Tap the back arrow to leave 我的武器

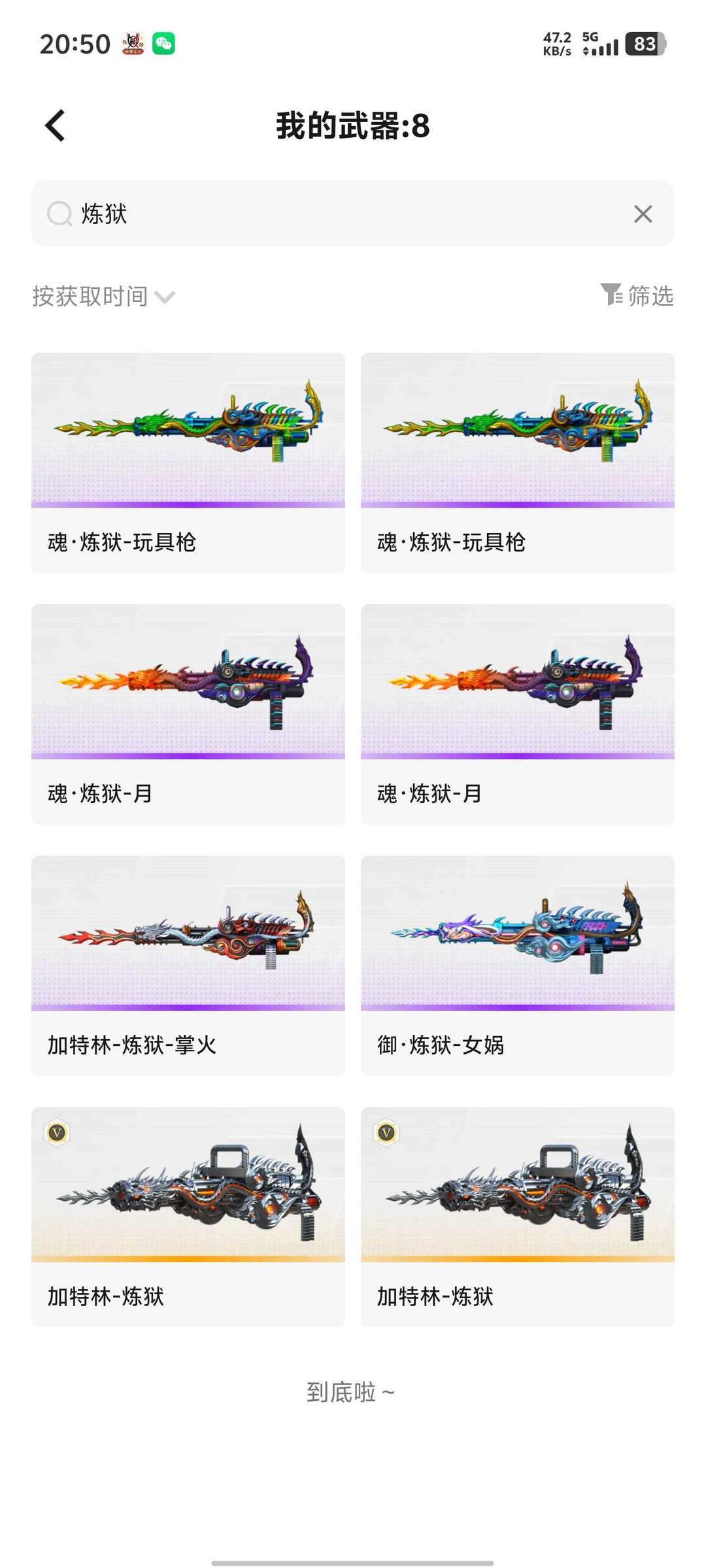[x=55, y=125]
